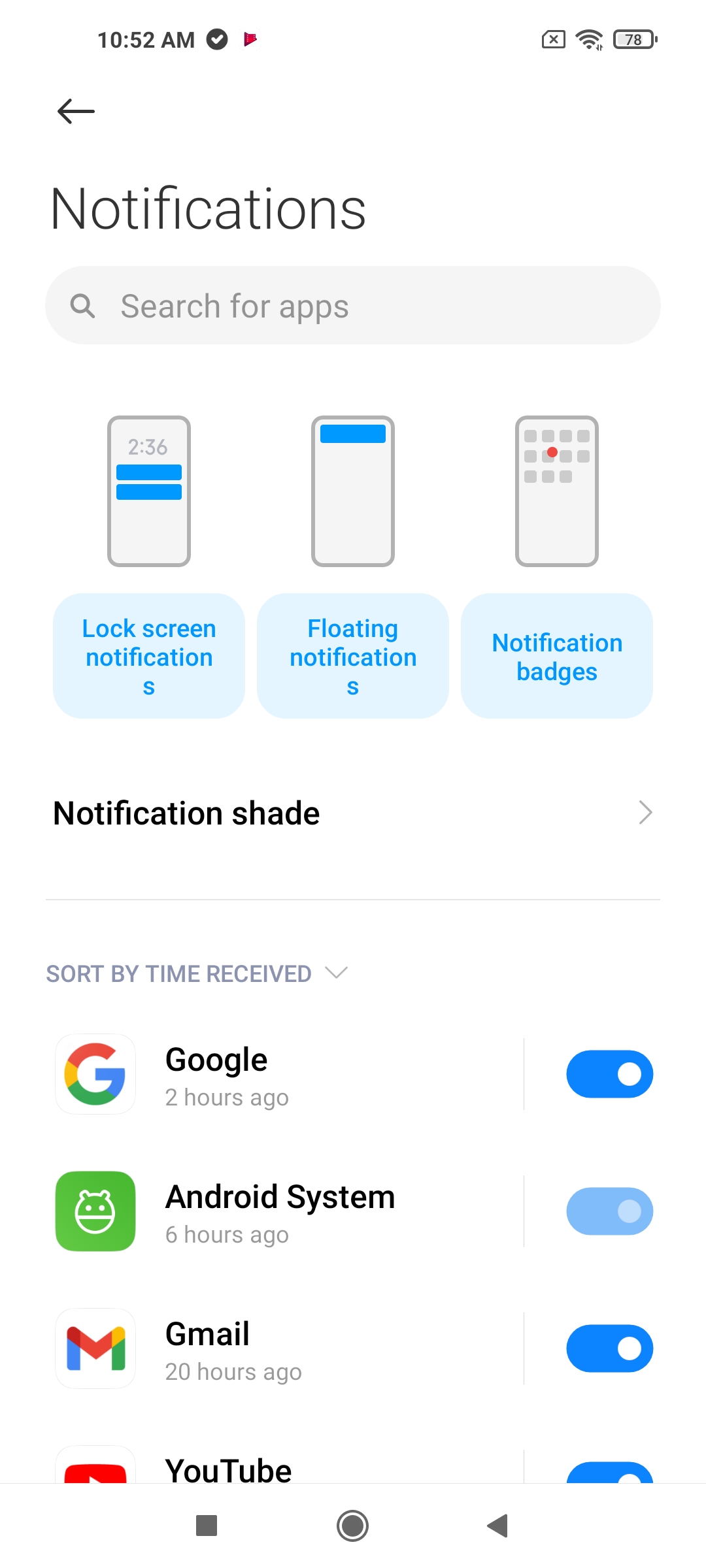706x1568 pixels.
Task: Open Notification badges settings
Action: (557, 656)
